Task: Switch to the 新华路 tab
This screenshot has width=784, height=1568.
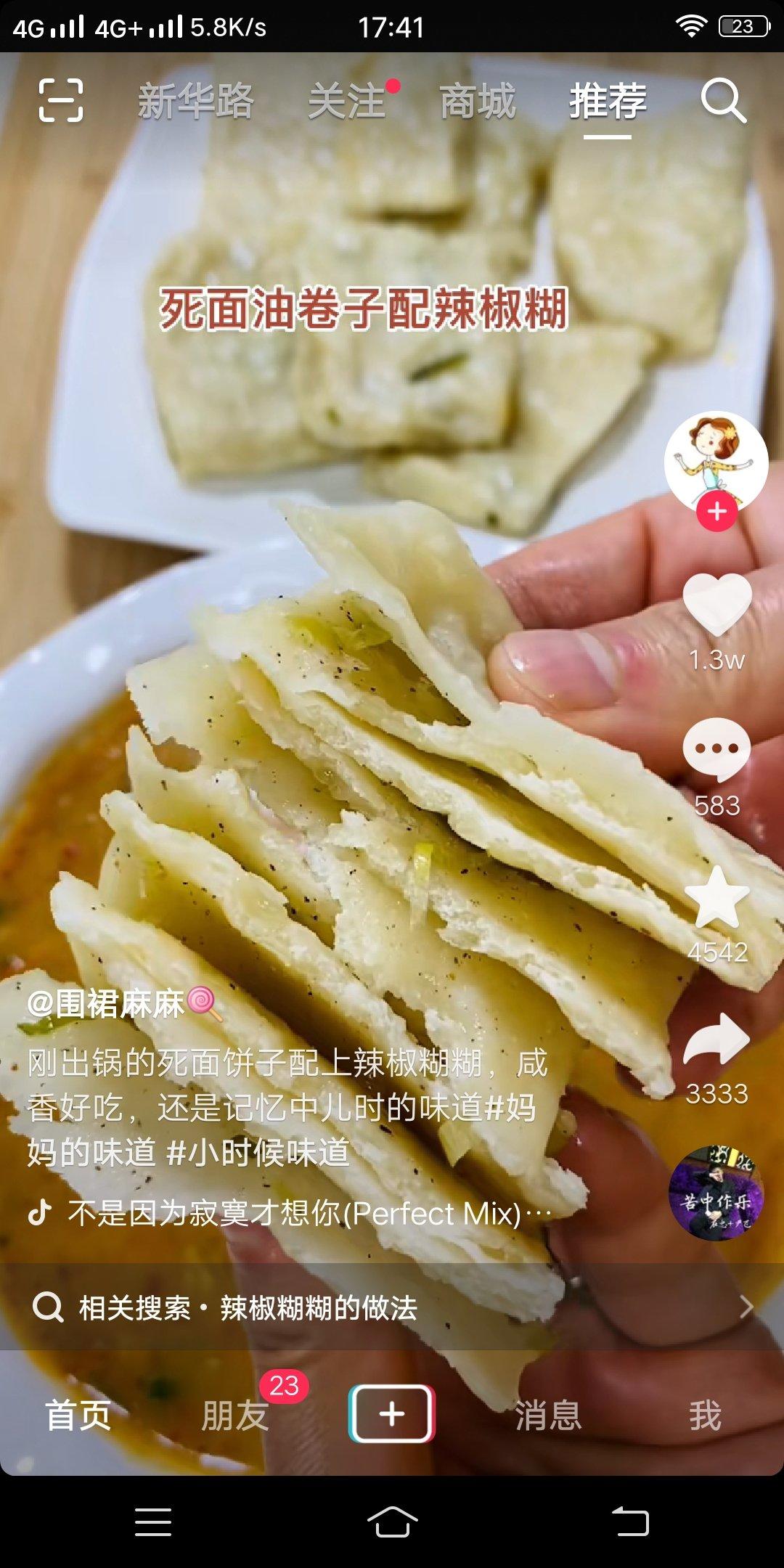Action: pyautogui.click(x=195, y=101)
